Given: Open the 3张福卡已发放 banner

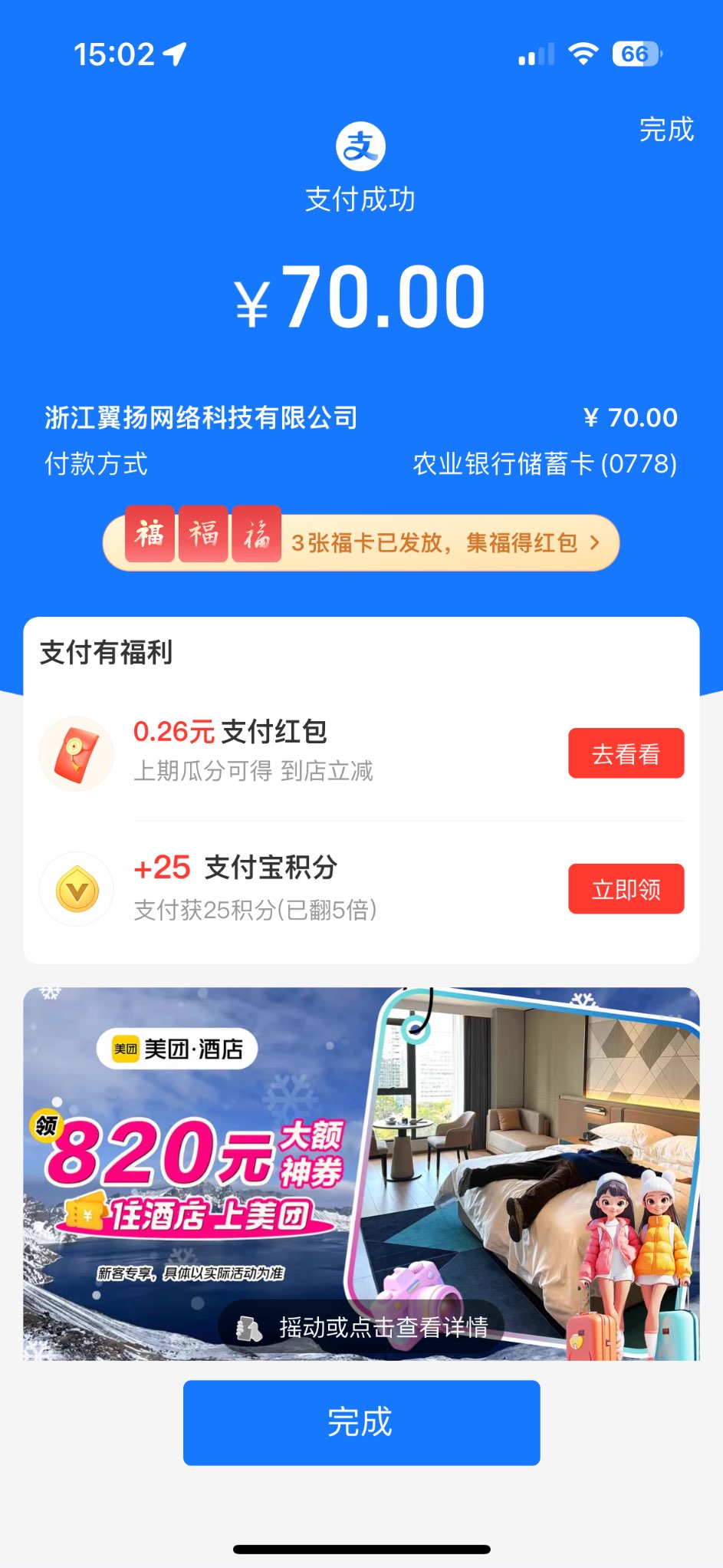Looking at the screenshot, I should (x=360, y=542).
